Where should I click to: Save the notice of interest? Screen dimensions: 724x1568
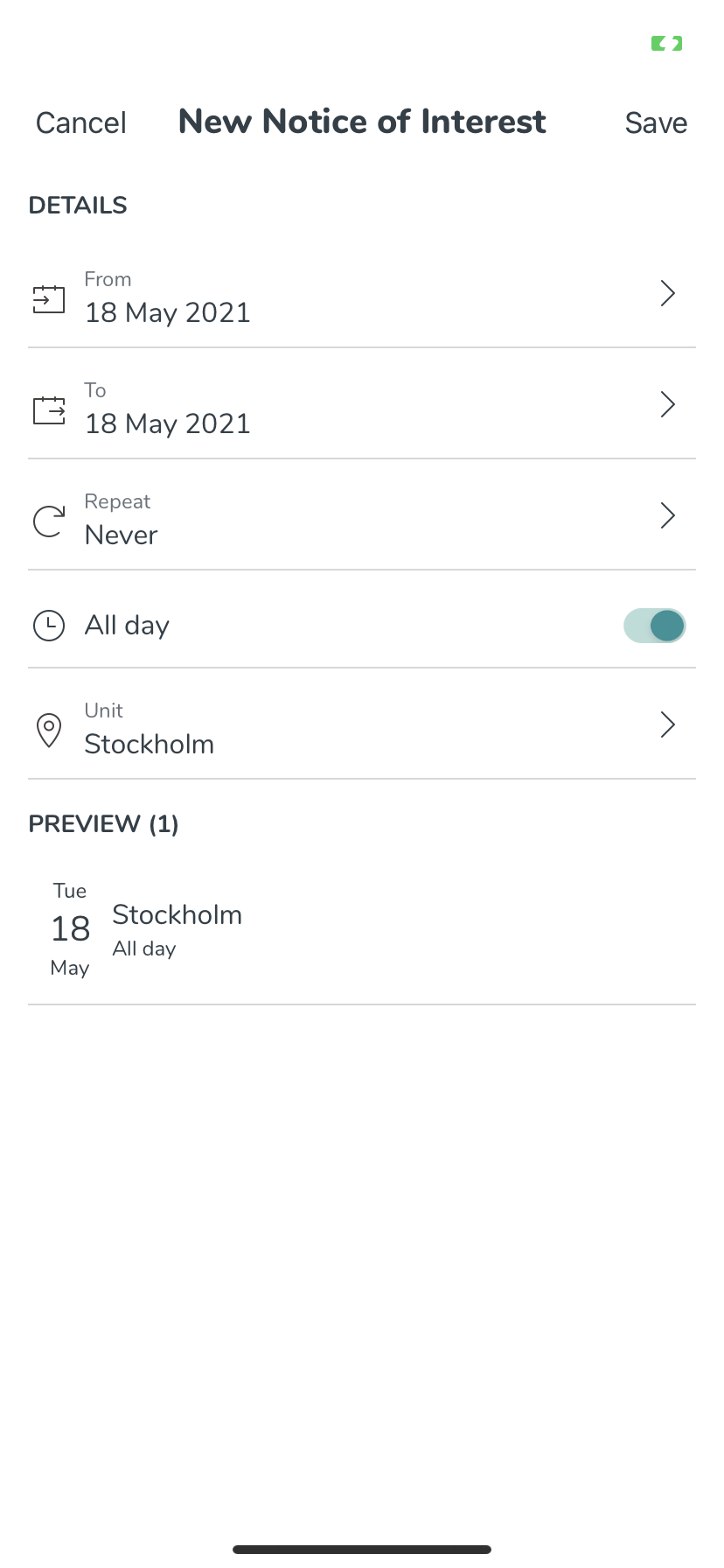(656, 123)
